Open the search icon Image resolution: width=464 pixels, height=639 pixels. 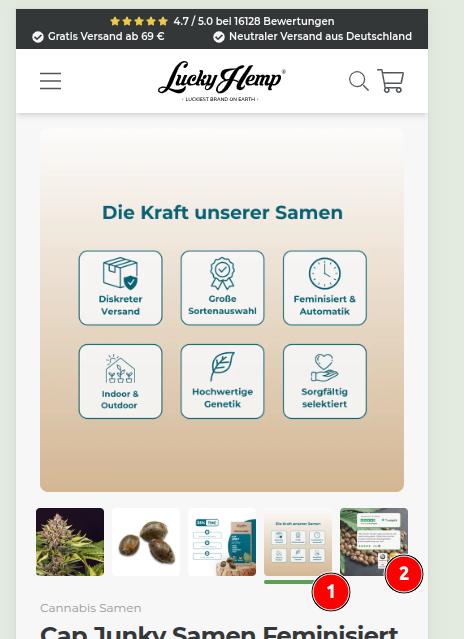click(x=358, y=81)
